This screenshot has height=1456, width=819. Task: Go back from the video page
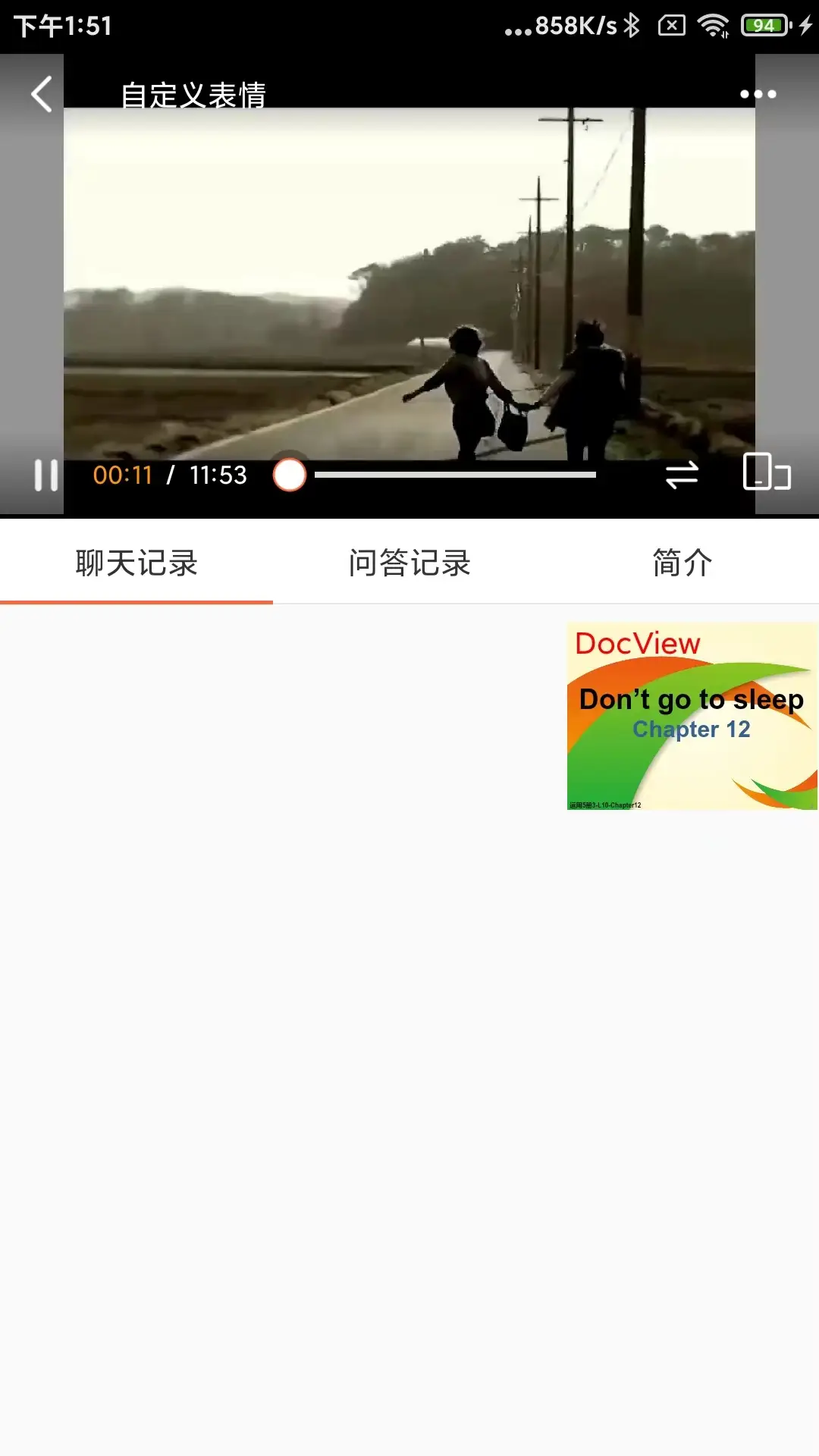tap(42, 94)
